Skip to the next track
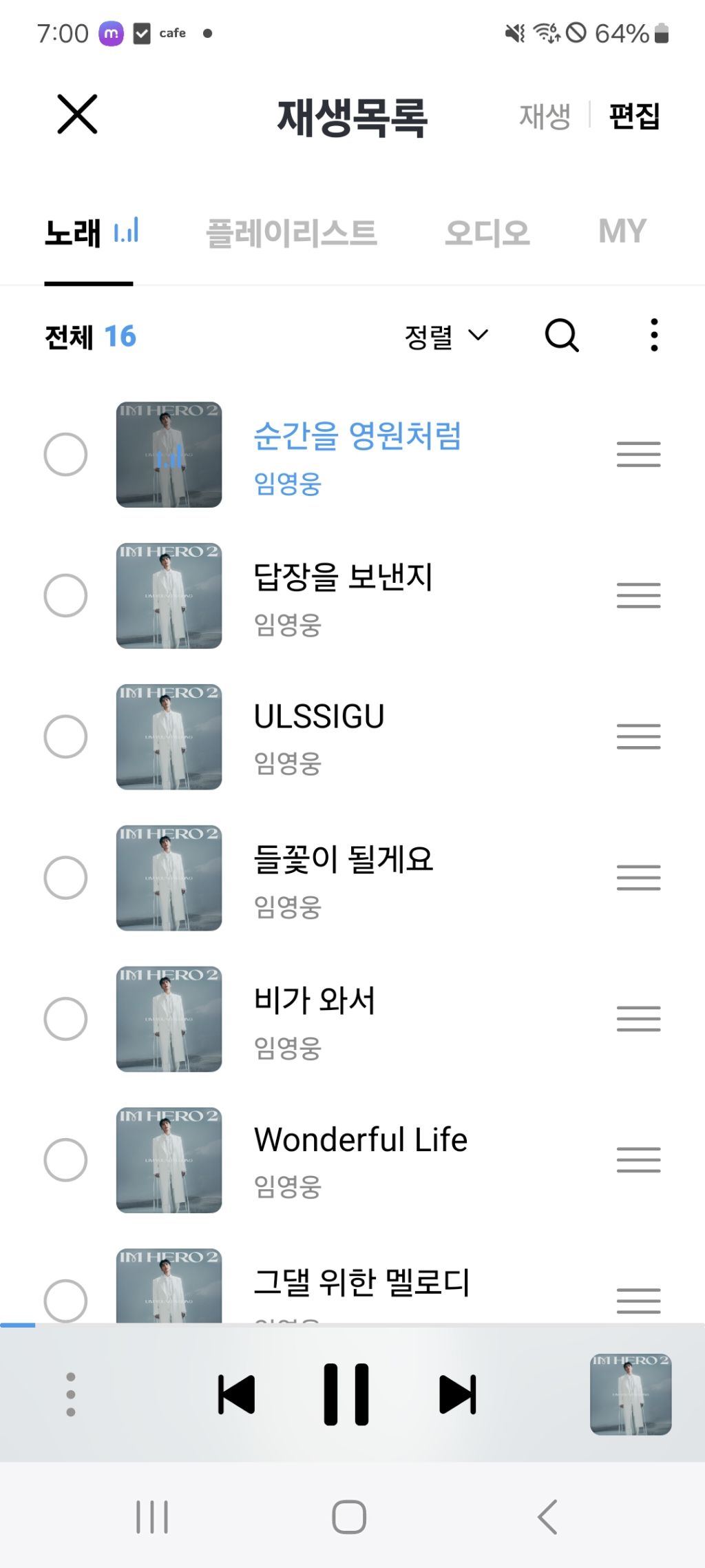Image resolution: width=705 pixels, height=1568 pixels. pyautogui.click(x=458, y=1394)
